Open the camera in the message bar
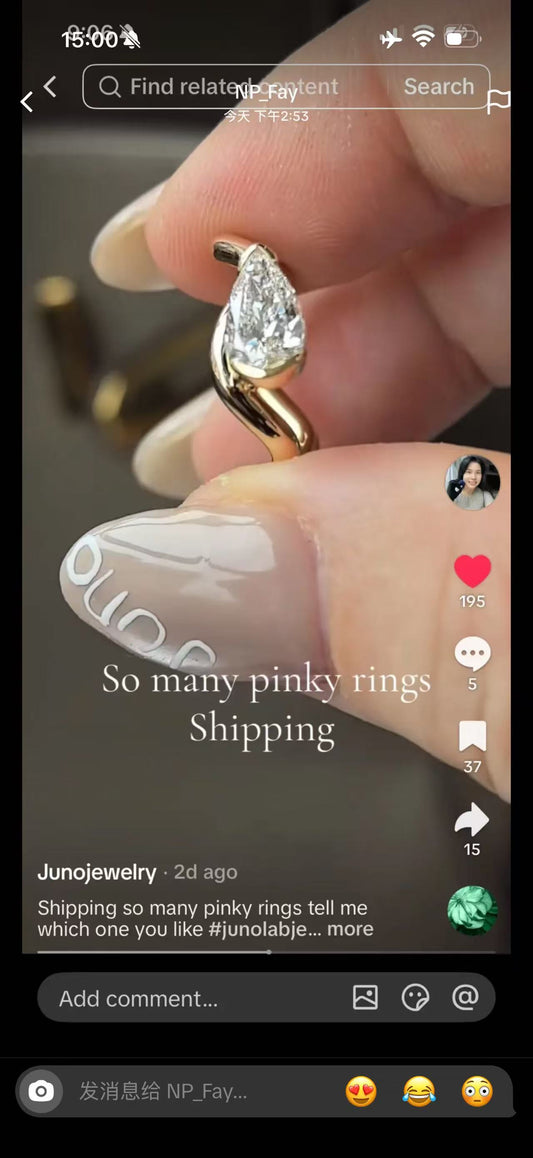 click(x=41, y=1092)
